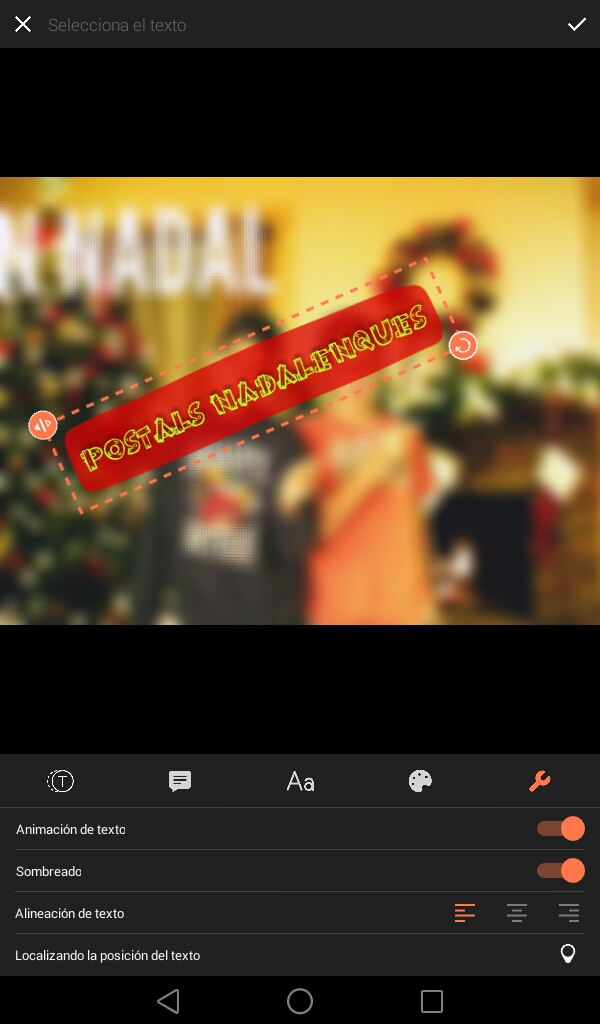The height and width of the screenshot is (1024, 600).
Task: Turn off Sombreado
Action: coord(560,871)
